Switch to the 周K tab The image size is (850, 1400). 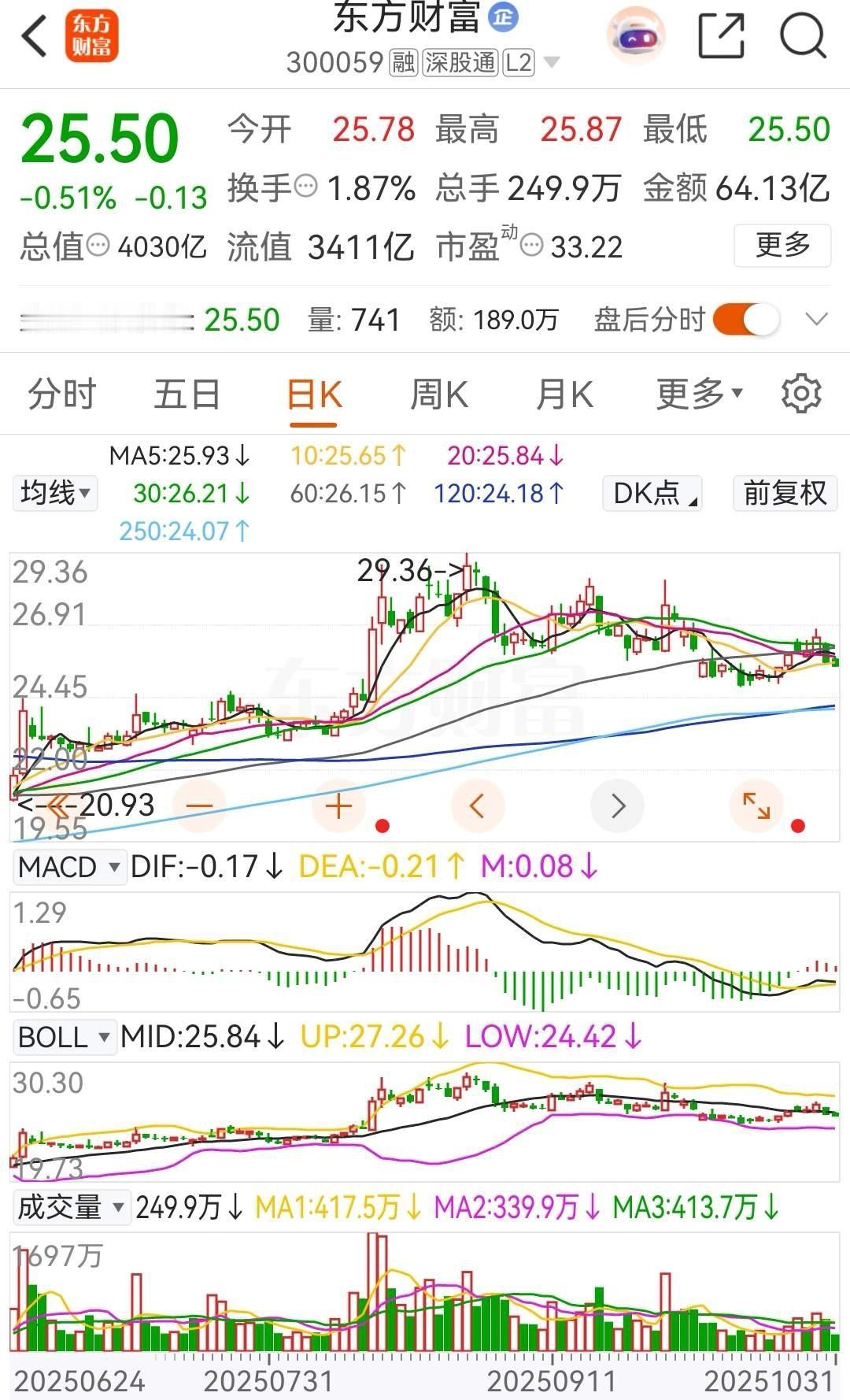(x=439, y=394)
